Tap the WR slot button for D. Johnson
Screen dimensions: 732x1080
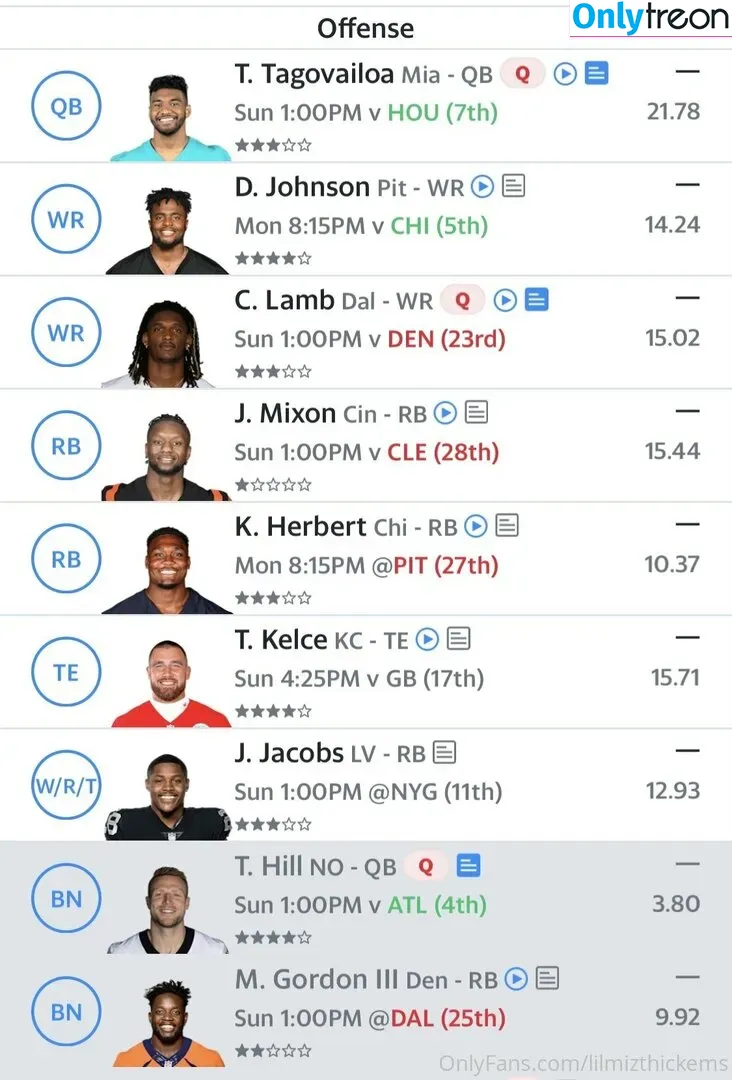(x=66, y=219)
